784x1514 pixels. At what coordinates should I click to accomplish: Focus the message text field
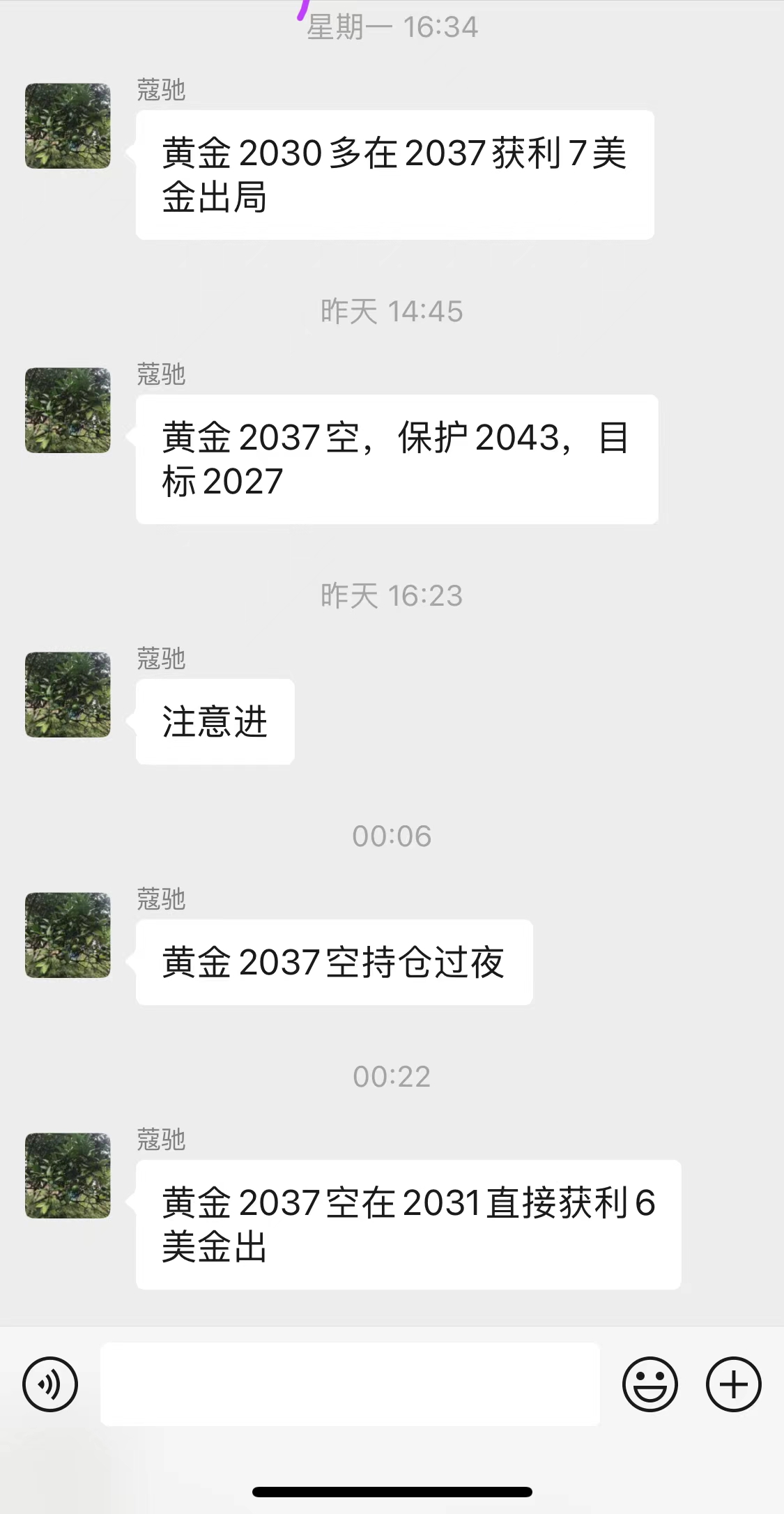[x=350, y=1384]
